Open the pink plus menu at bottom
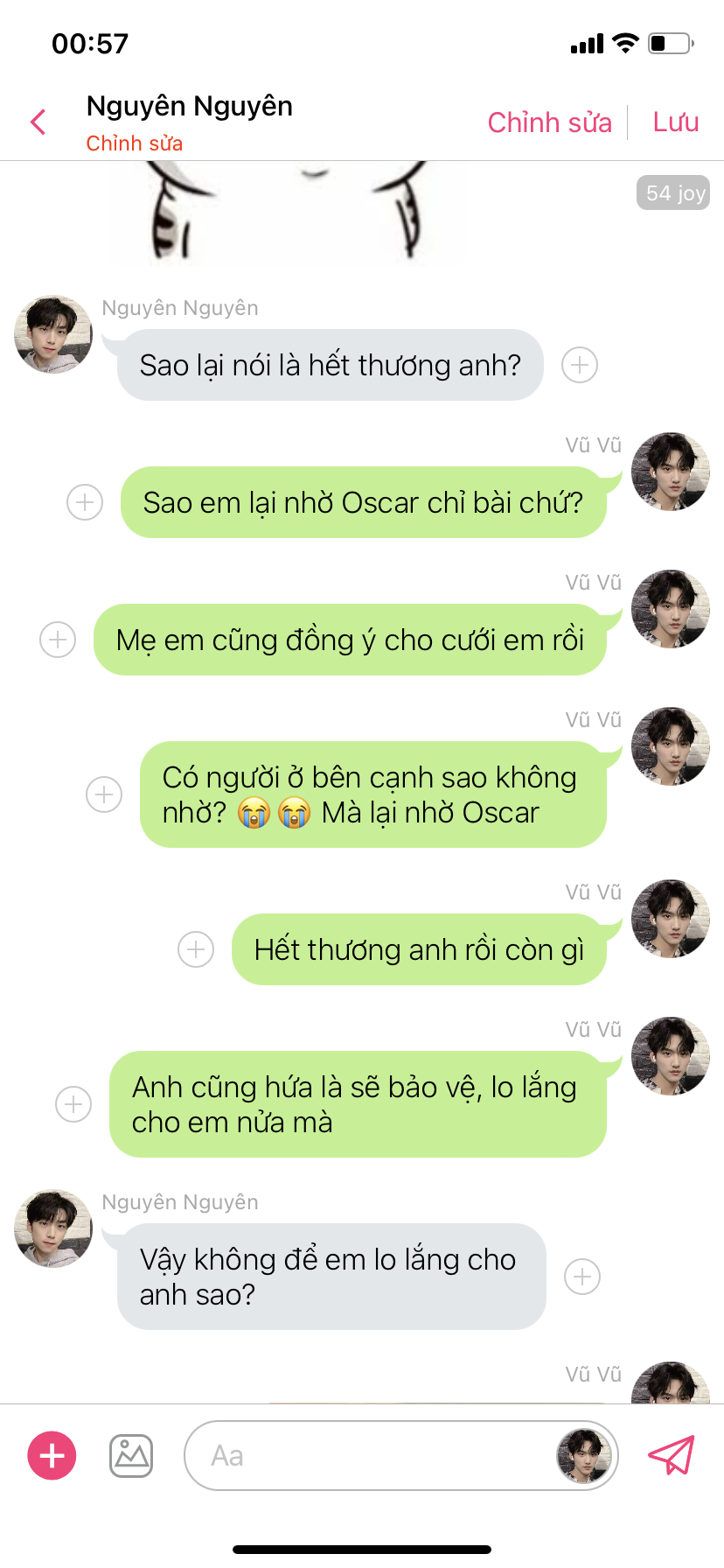The image size is (724, 1568). pyautogui.click(x=52, y=1456)
